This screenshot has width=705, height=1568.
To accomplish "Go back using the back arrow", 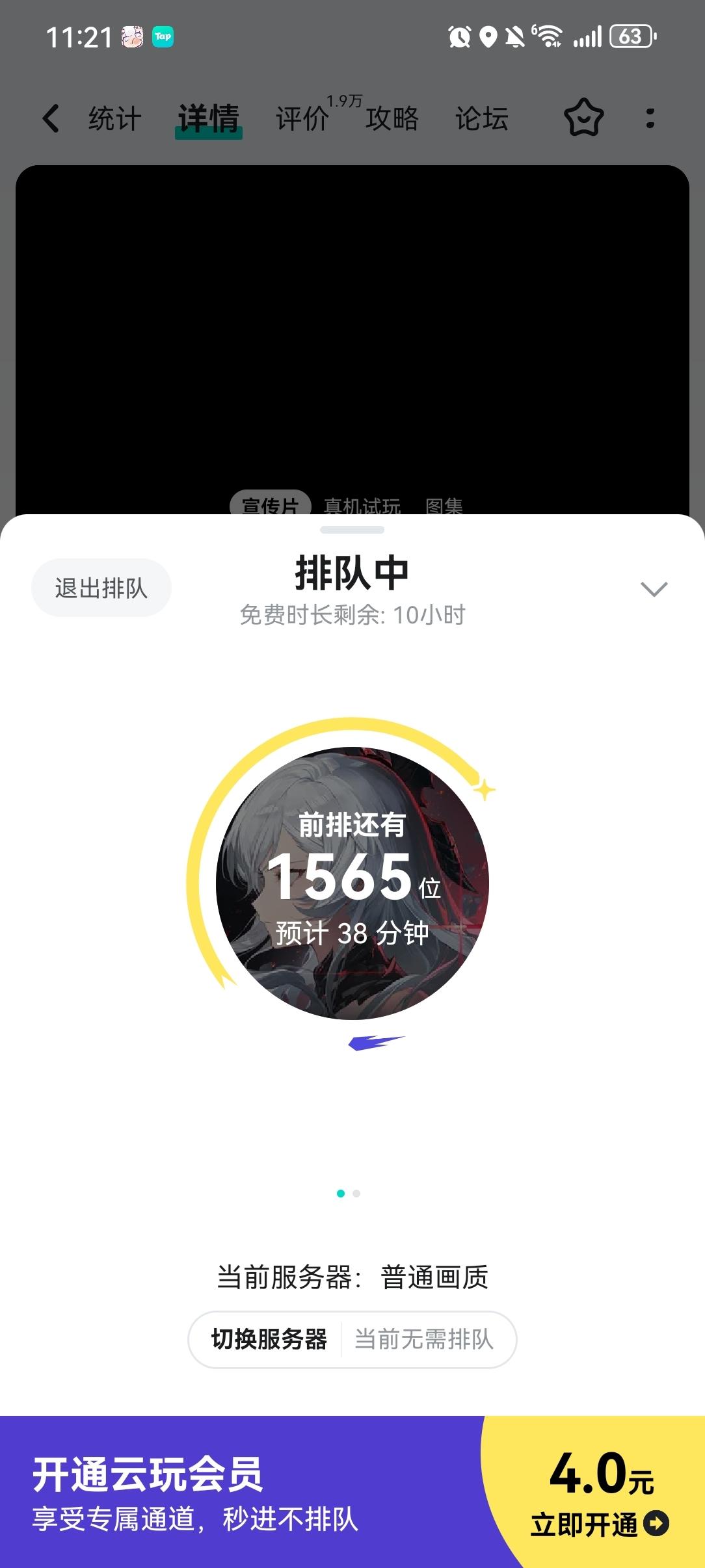I will point(51,118).
